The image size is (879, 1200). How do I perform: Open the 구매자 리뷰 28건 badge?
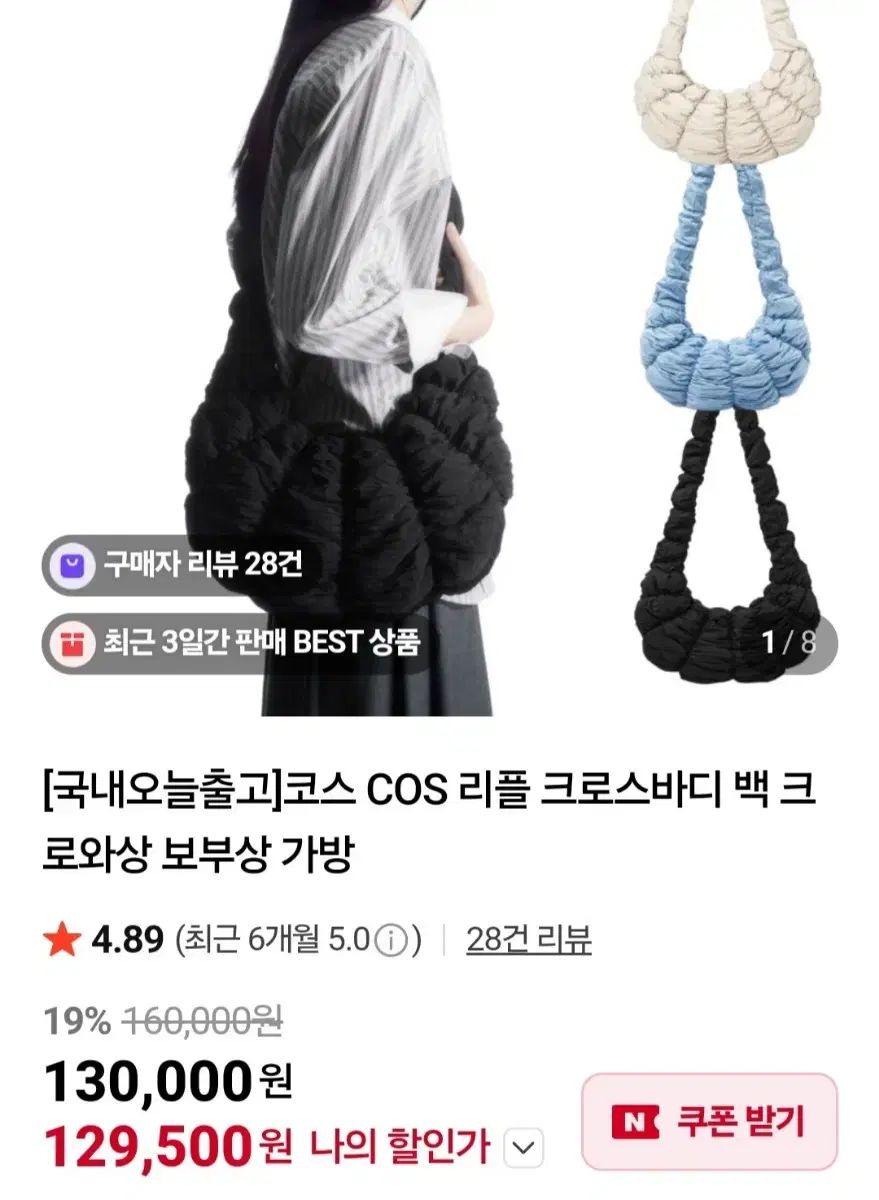pos(175,567)
